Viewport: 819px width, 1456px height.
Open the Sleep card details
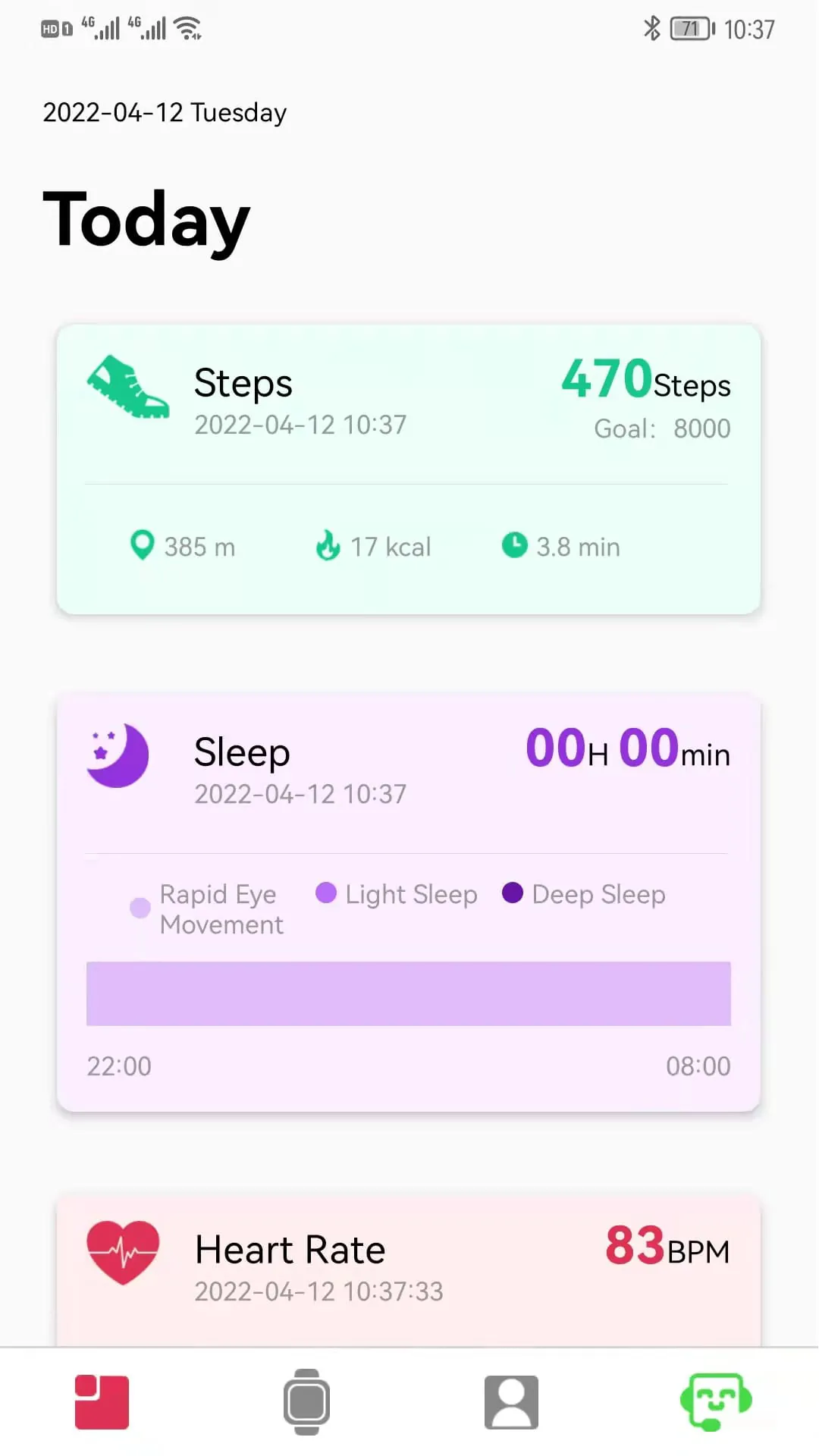point(408,902)
